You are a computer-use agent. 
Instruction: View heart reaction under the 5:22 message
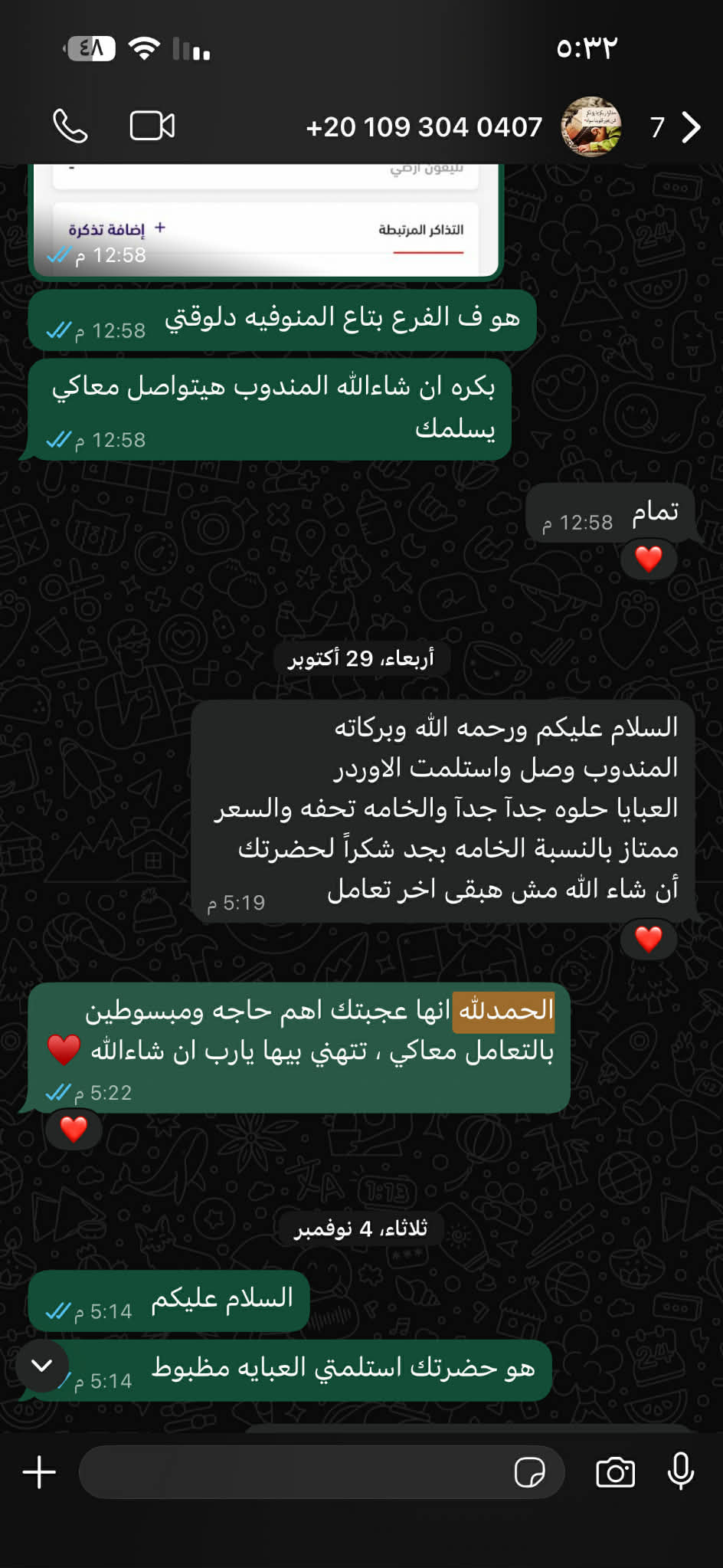click(x=74, y=1129)
